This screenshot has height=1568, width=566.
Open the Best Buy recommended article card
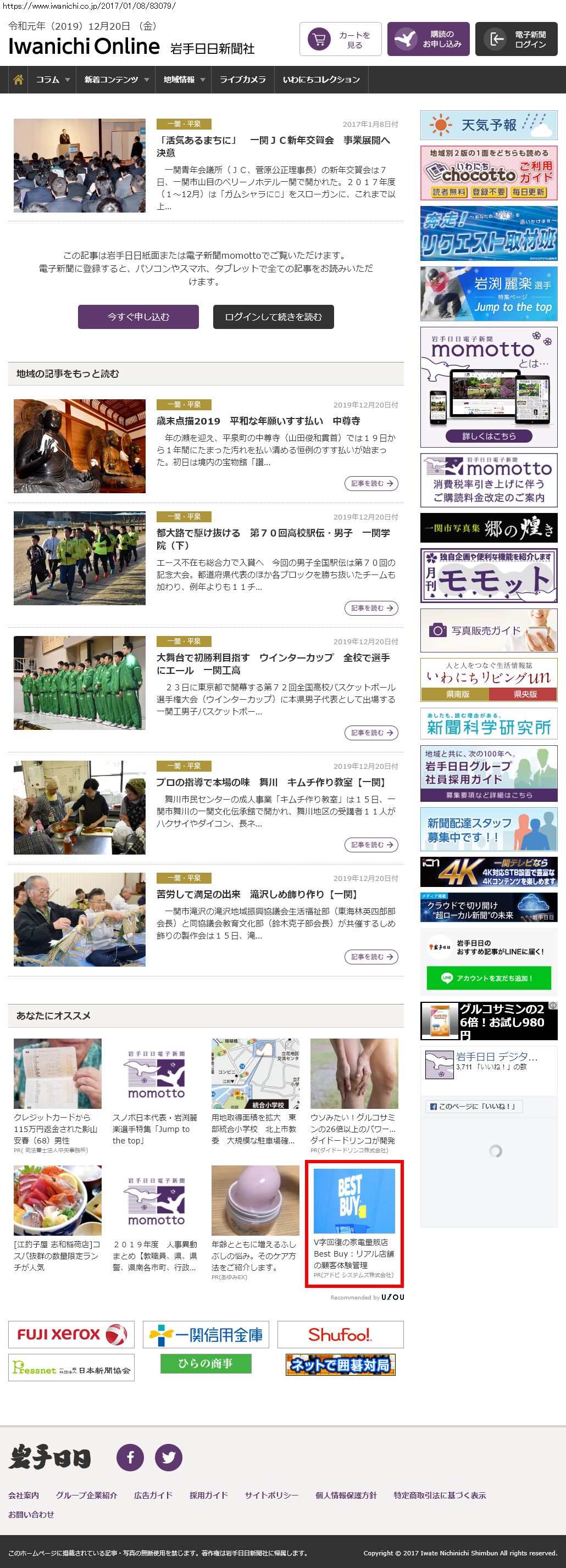[354, 1224]
